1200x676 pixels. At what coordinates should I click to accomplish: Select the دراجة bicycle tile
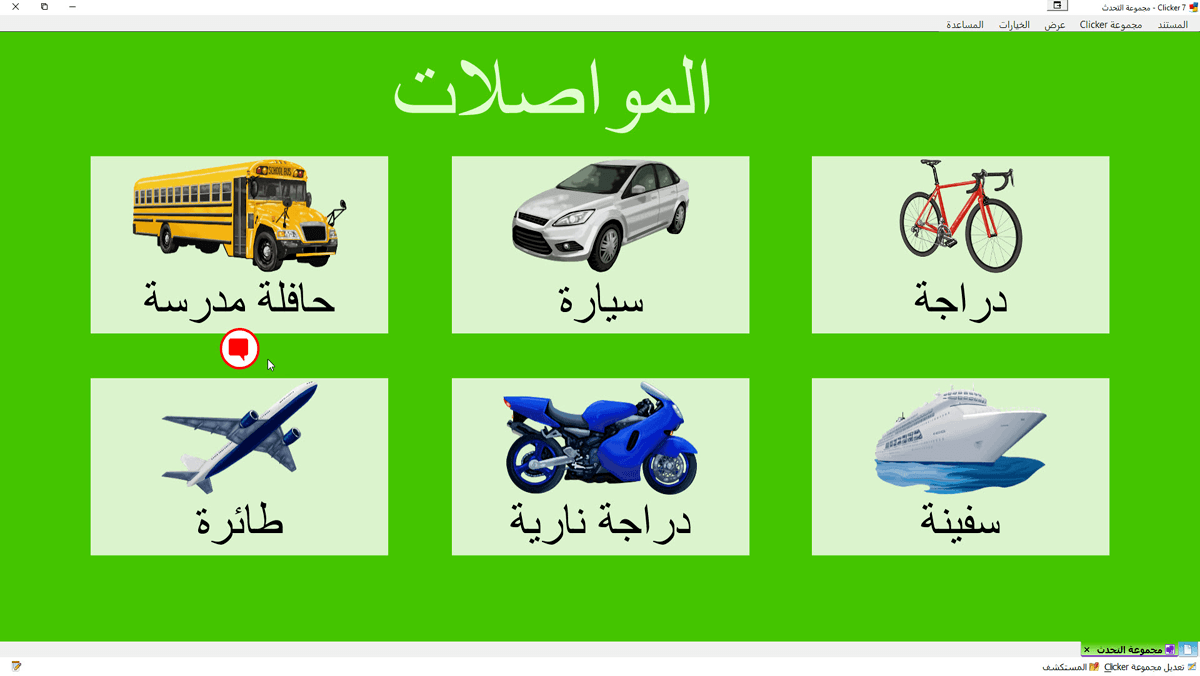tap(960, 244)
